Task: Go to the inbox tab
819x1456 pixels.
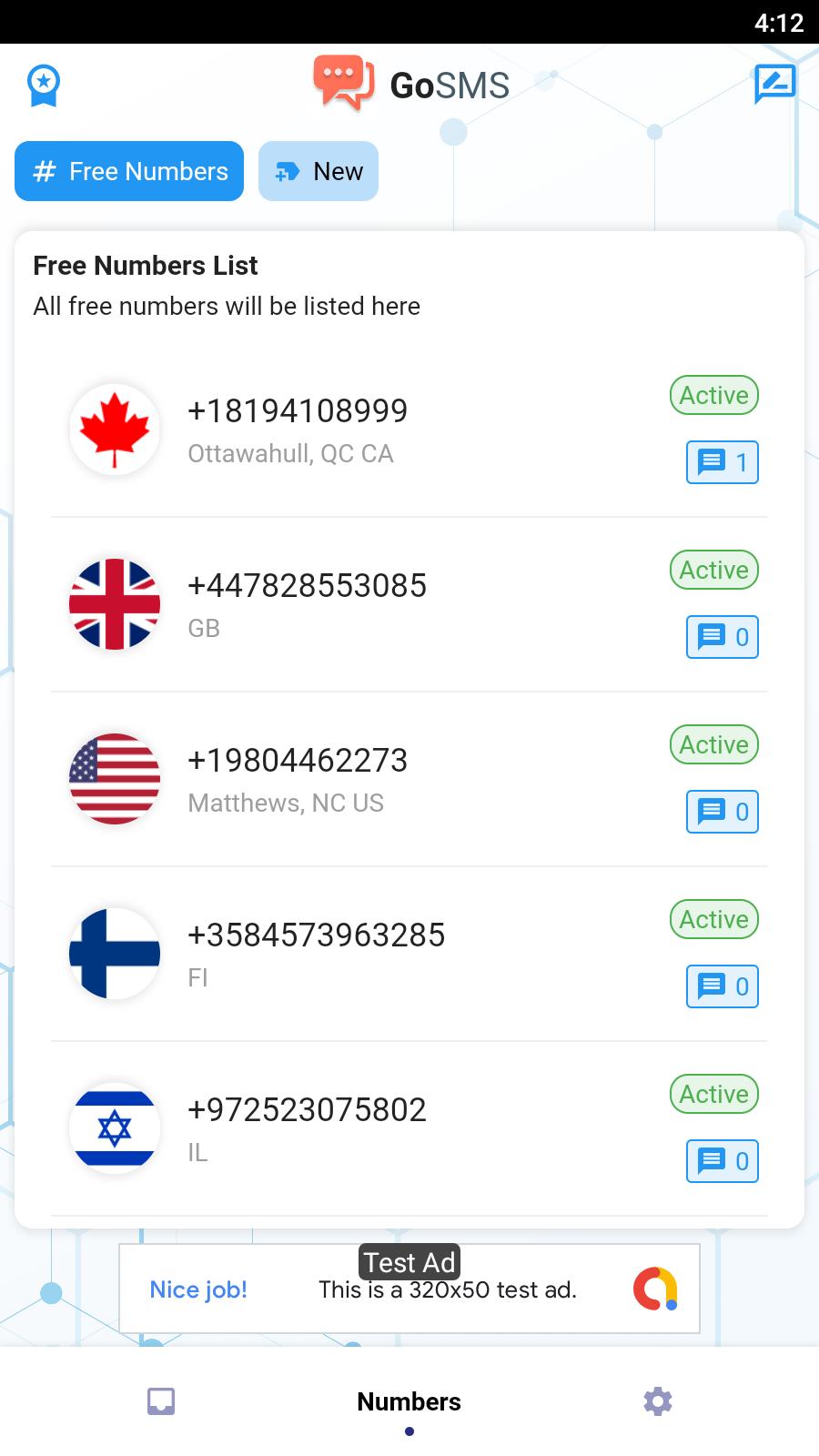Action: click(x=161, y=1401)
